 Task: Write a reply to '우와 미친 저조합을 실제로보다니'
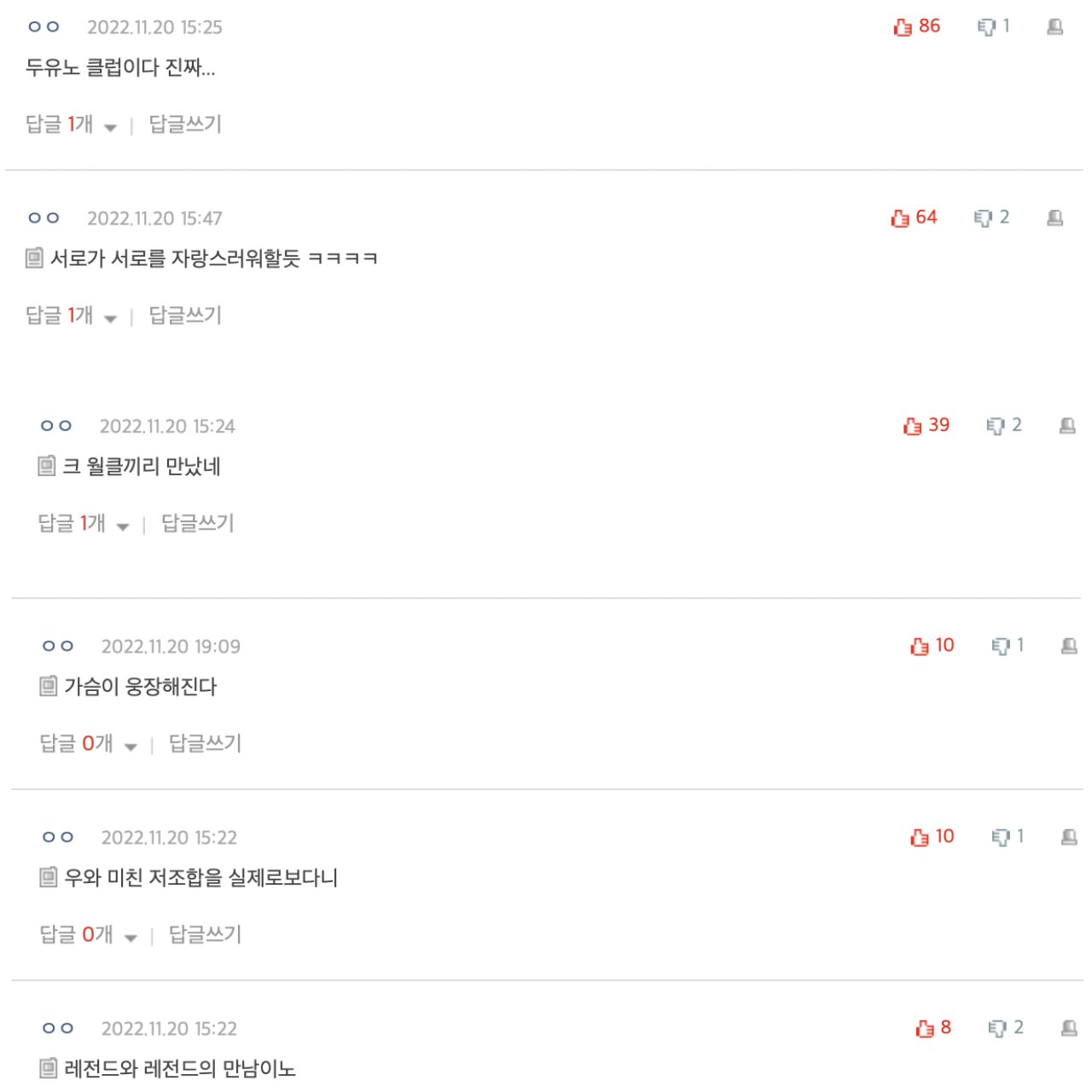(205, 935)
